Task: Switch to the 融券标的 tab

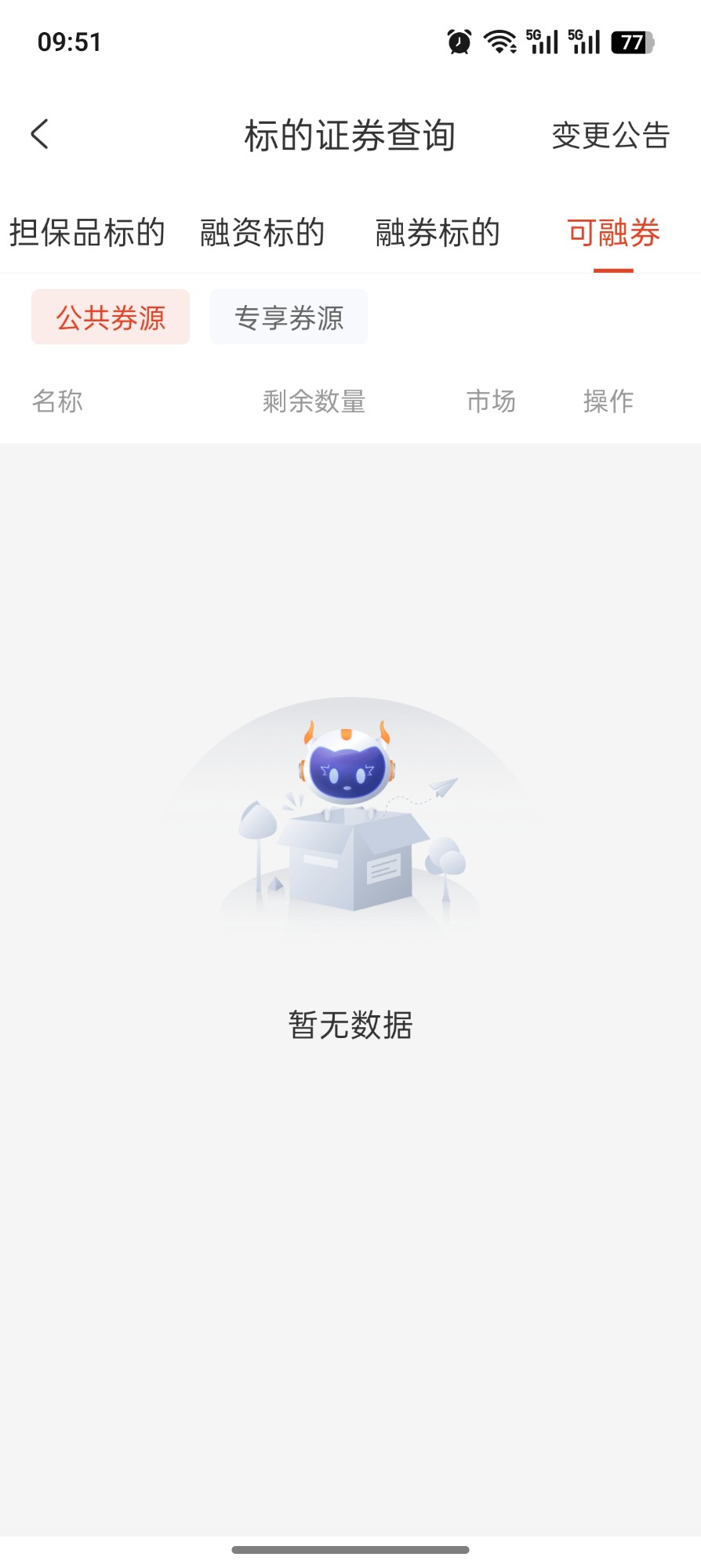Action: pyautogui.click(x=438, y=233)
